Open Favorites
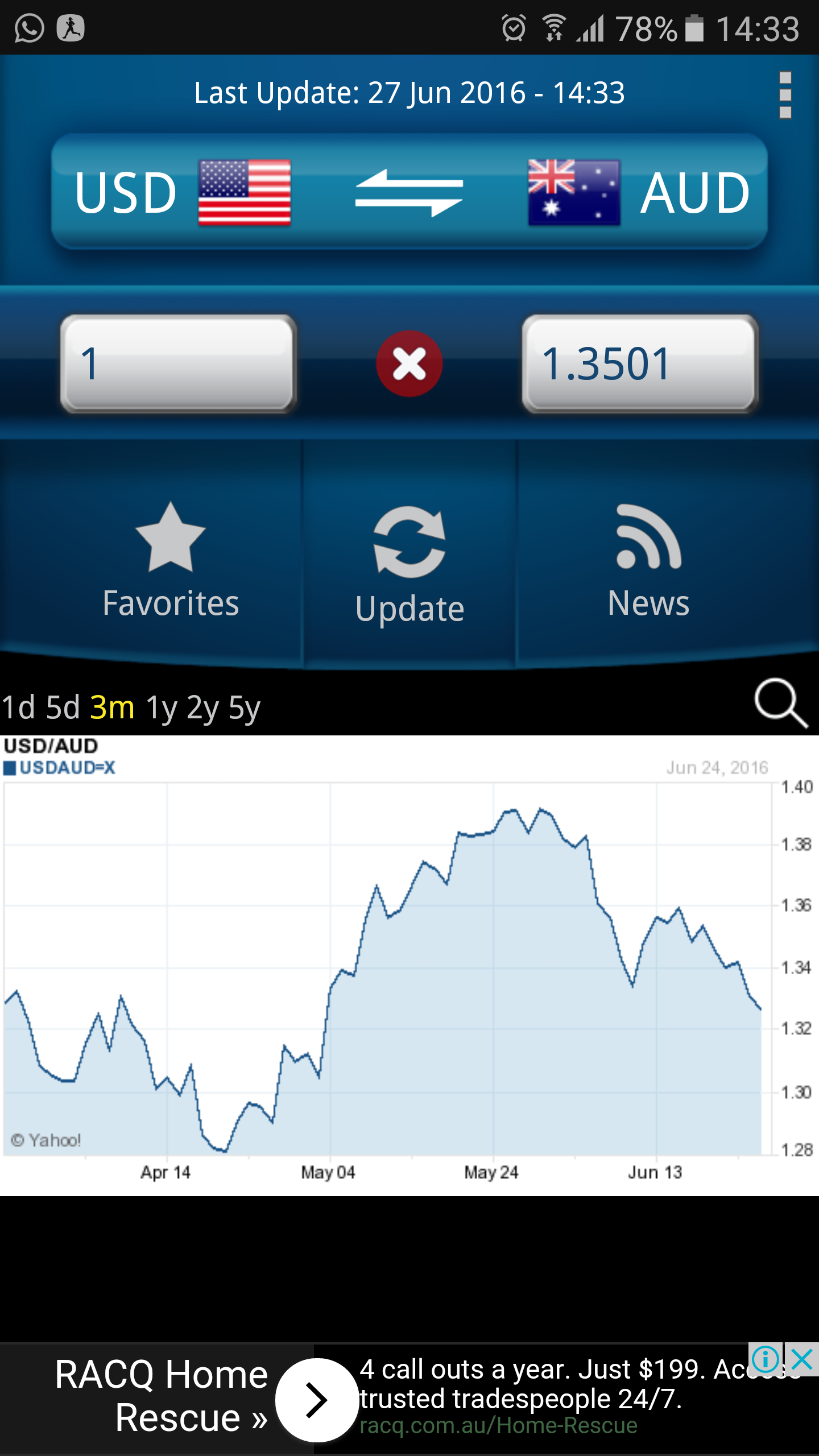The width and height of the screenshot is (819, 1456). [171, 560]
